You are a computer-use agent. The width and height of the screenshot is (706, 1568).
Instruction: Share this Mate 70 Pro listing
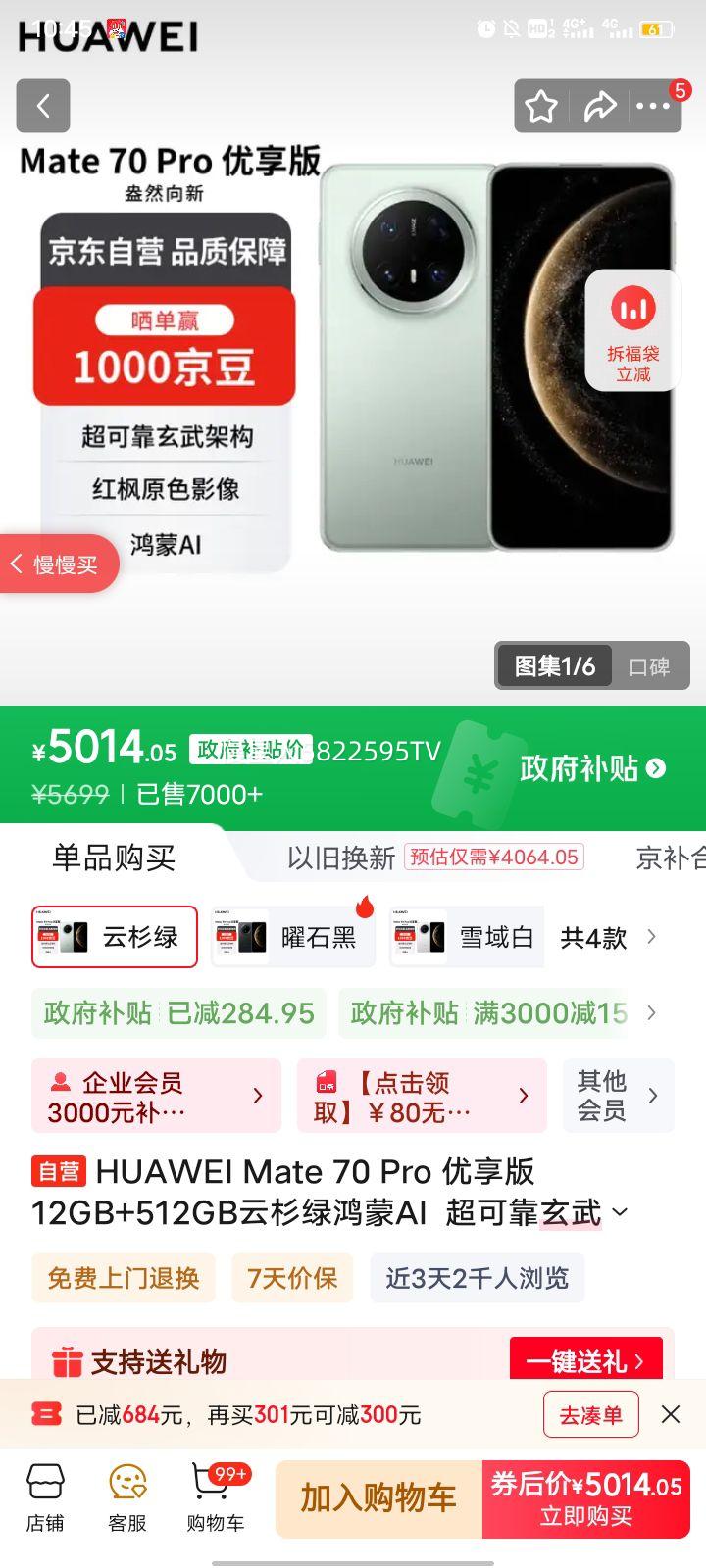[598, 106]
